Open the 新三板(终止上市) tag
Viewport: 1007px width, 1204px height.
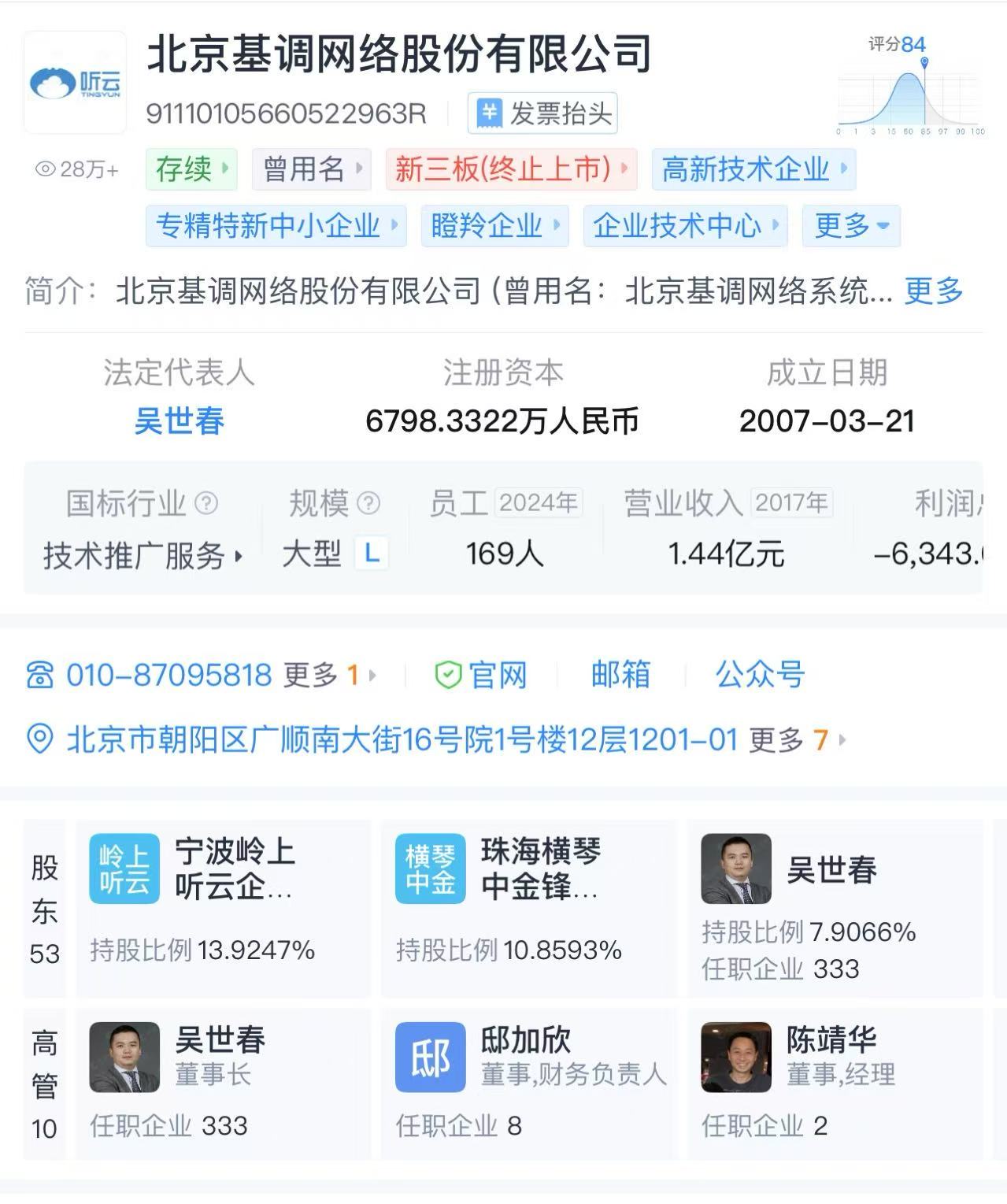point(511,169)
